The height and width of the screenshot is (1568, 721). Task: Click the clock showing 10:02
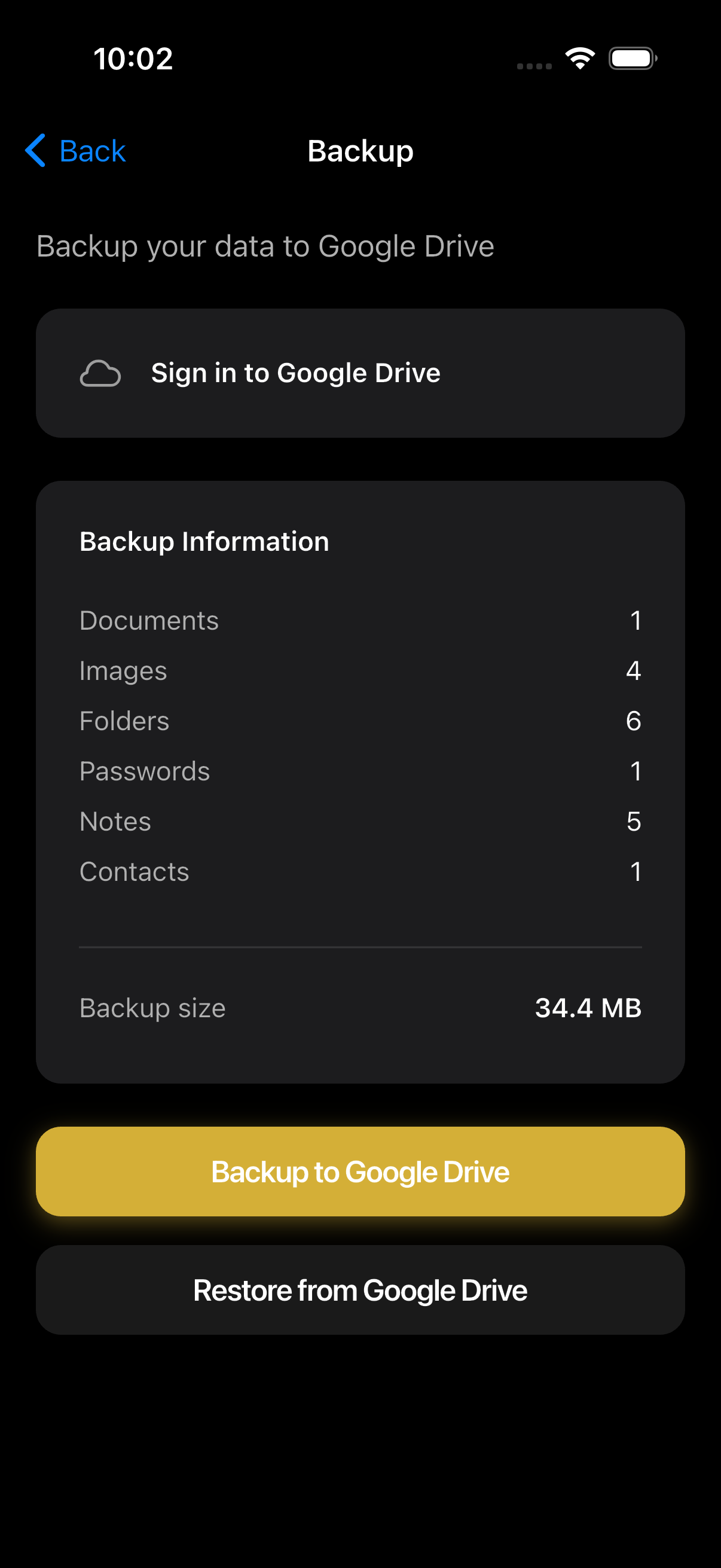pyautogui.click(x=133, y=58)
